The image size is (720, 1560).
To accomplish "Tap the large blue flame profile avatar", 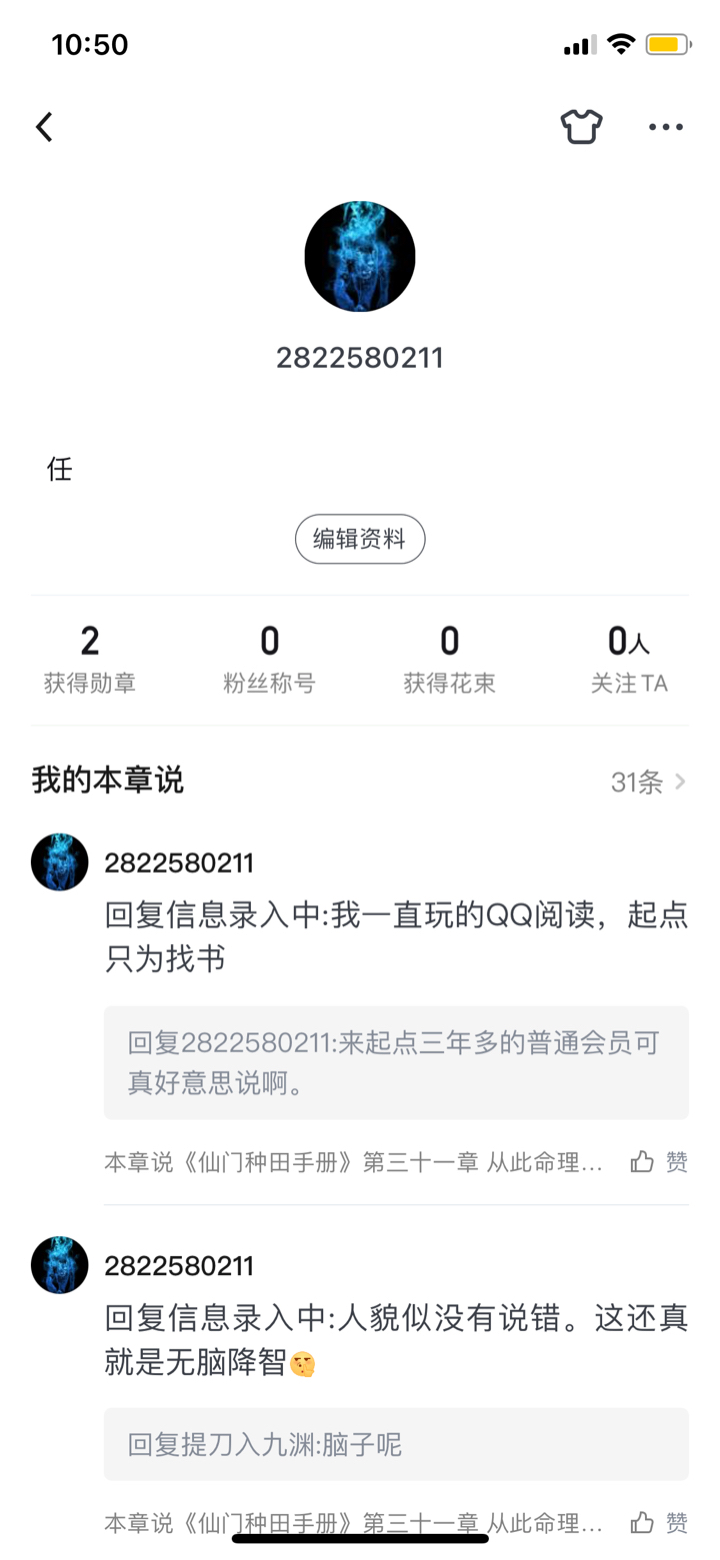I will click(x=360, y=257).
